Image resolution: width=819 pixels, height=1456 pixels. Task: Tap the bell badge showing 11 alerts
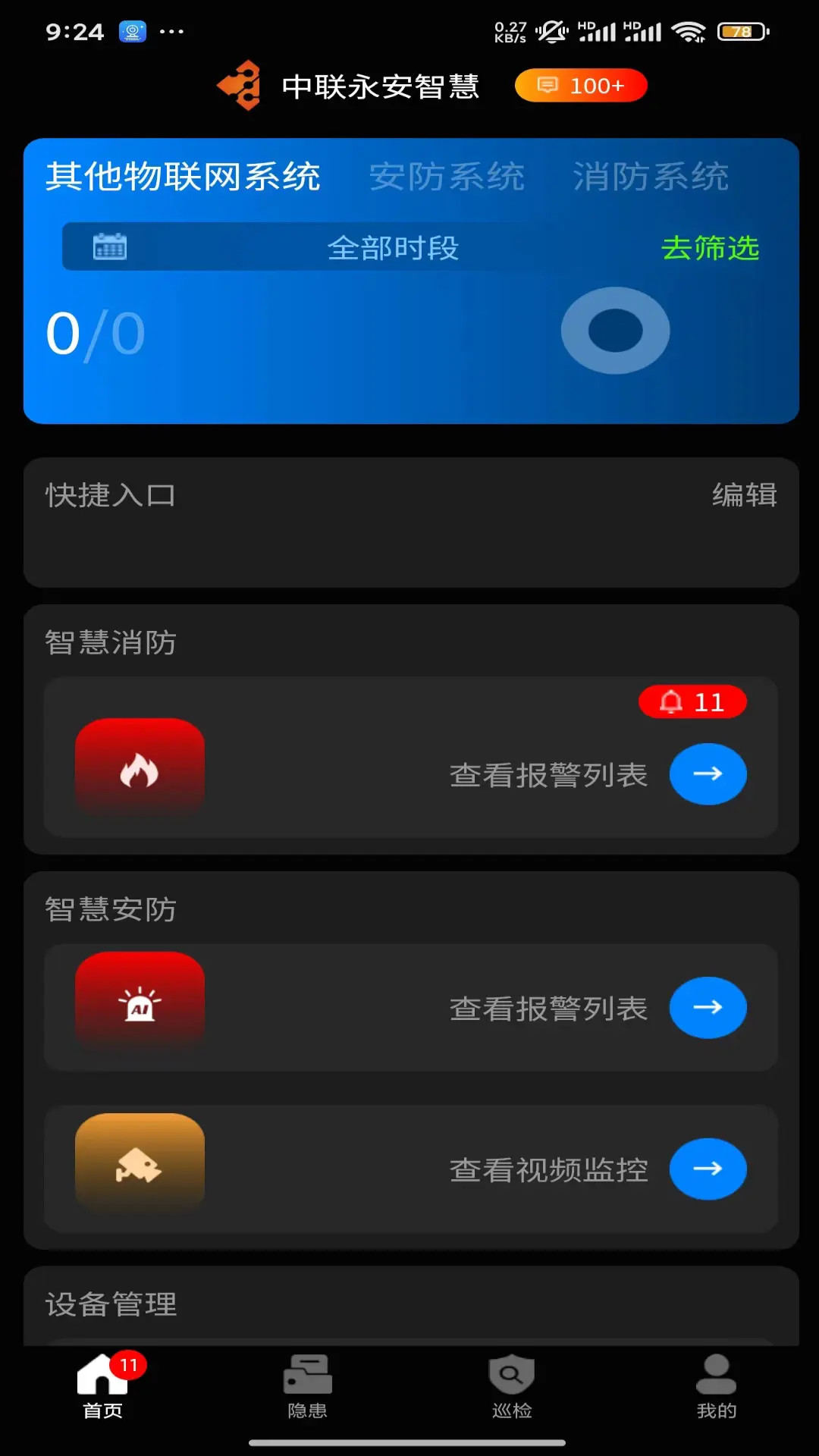pyautogui.click(x=692, y=701)
